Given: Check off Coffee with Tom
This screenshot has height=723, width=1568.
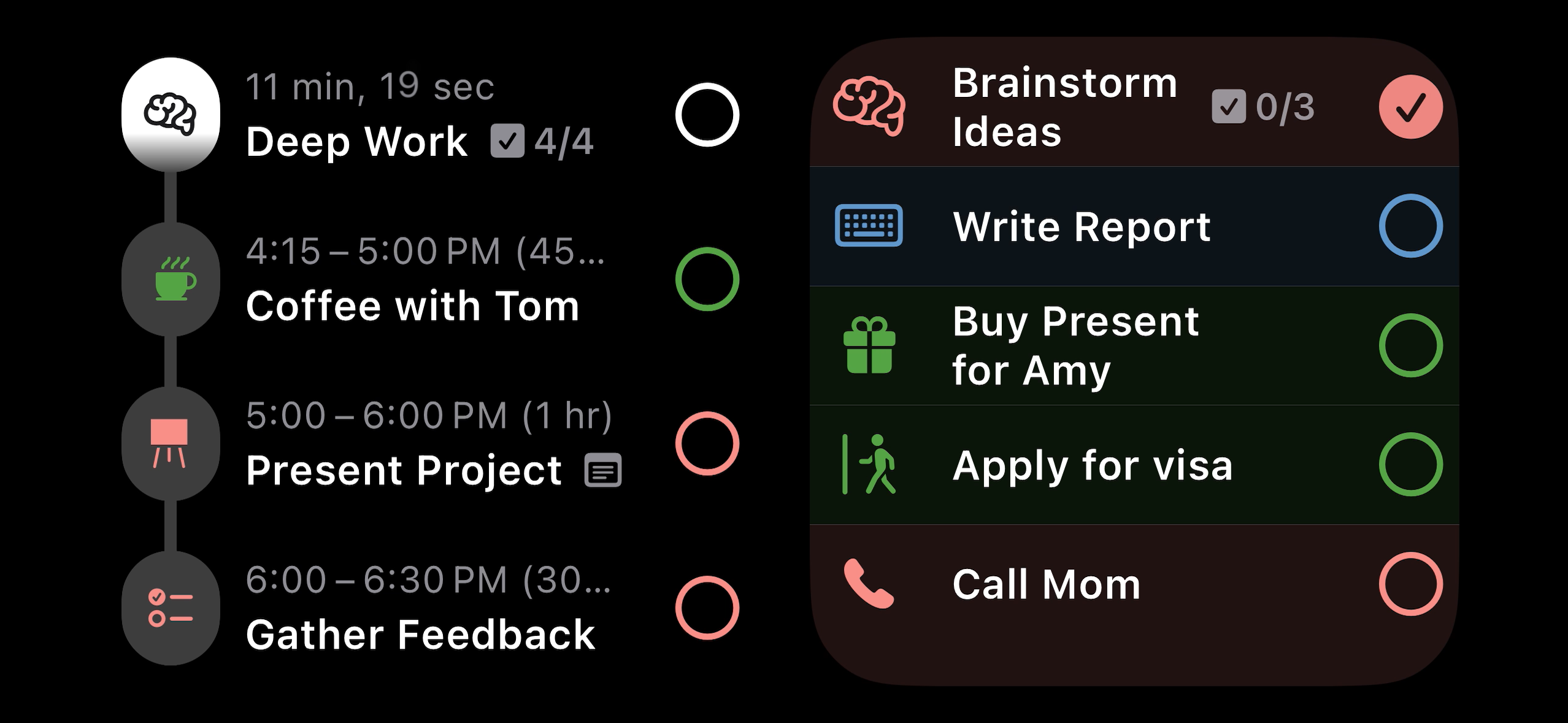Looking at the screenshot, I should [x=707, y=279].
